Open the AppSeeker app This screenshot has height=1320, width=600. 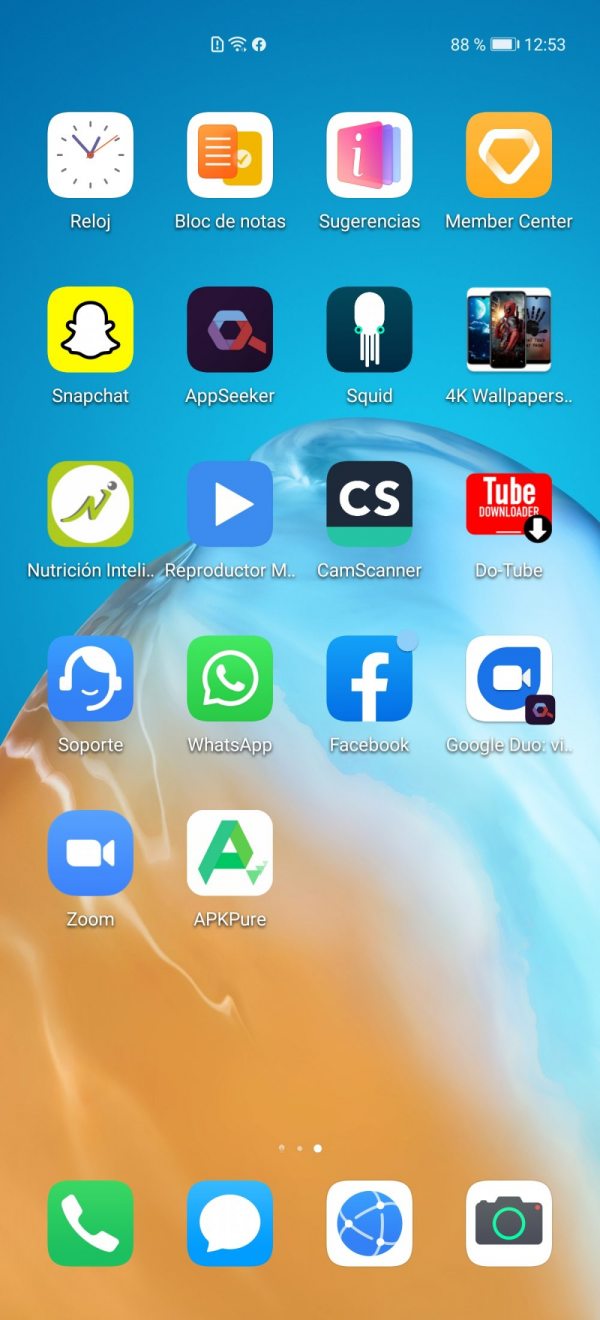(230, 330)
